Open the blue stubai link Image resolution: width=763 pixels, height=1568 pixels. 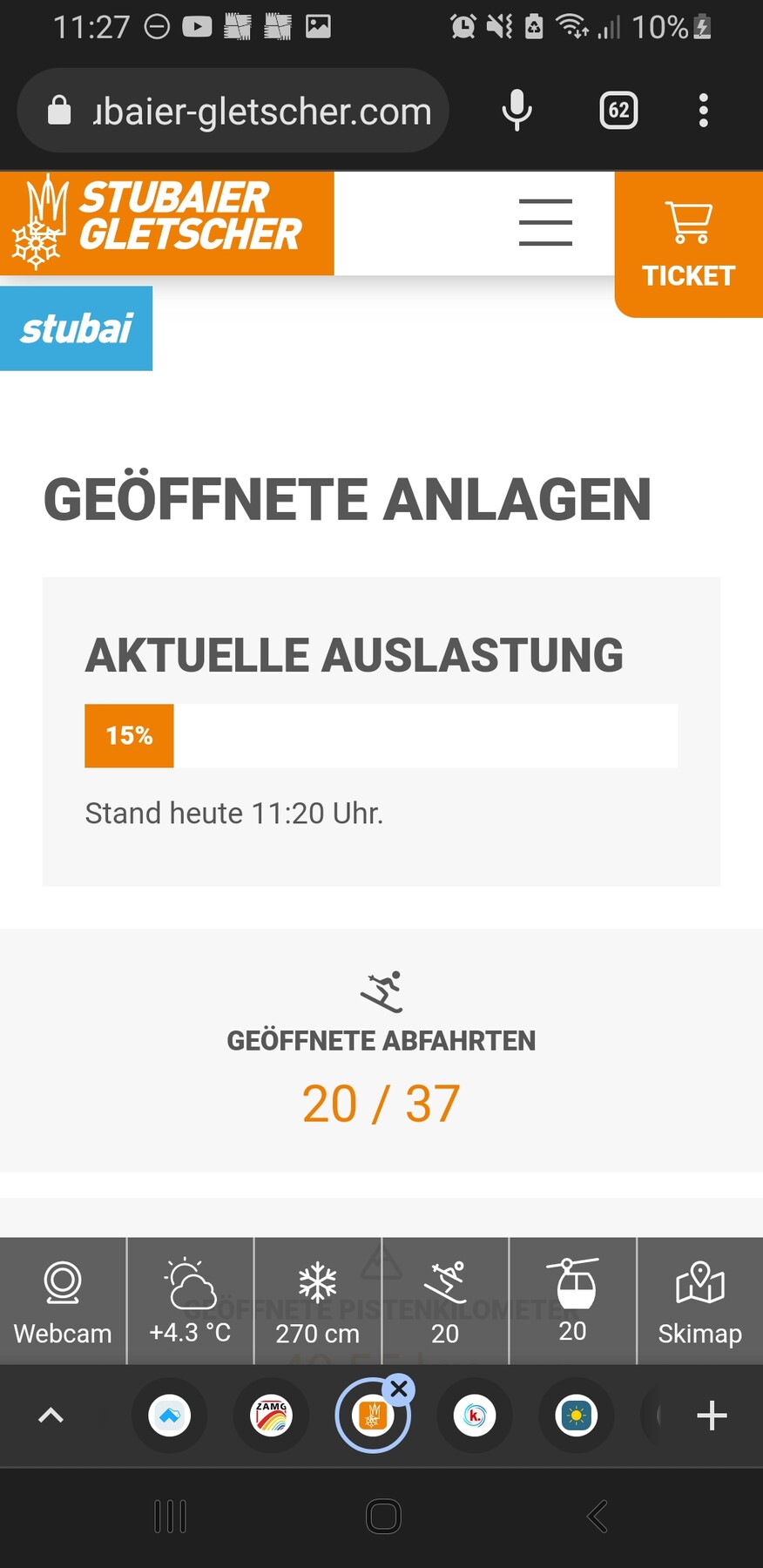(76, 328)
